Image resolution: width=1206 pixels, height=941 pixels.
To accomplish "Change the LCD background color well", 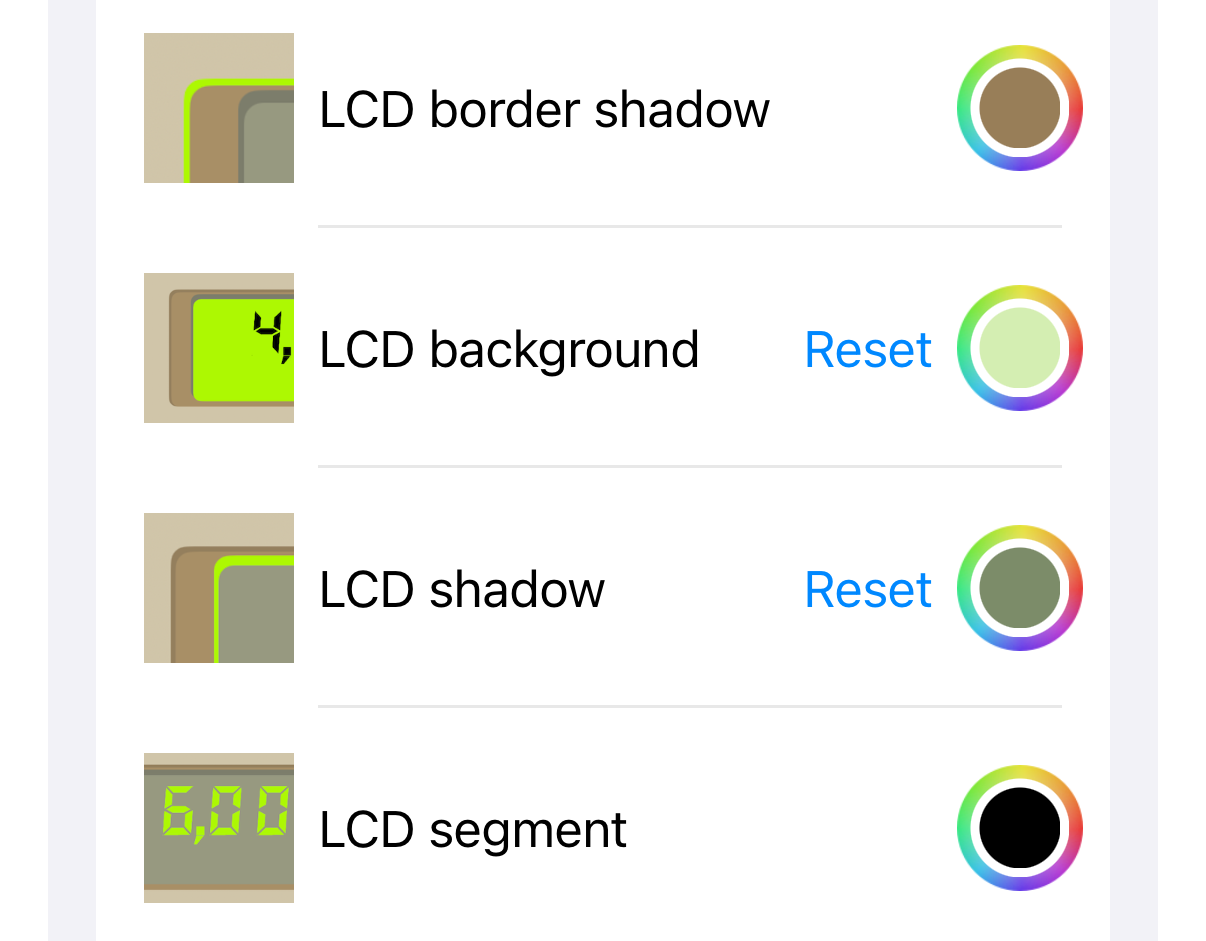I will (x=1019, y=348).
